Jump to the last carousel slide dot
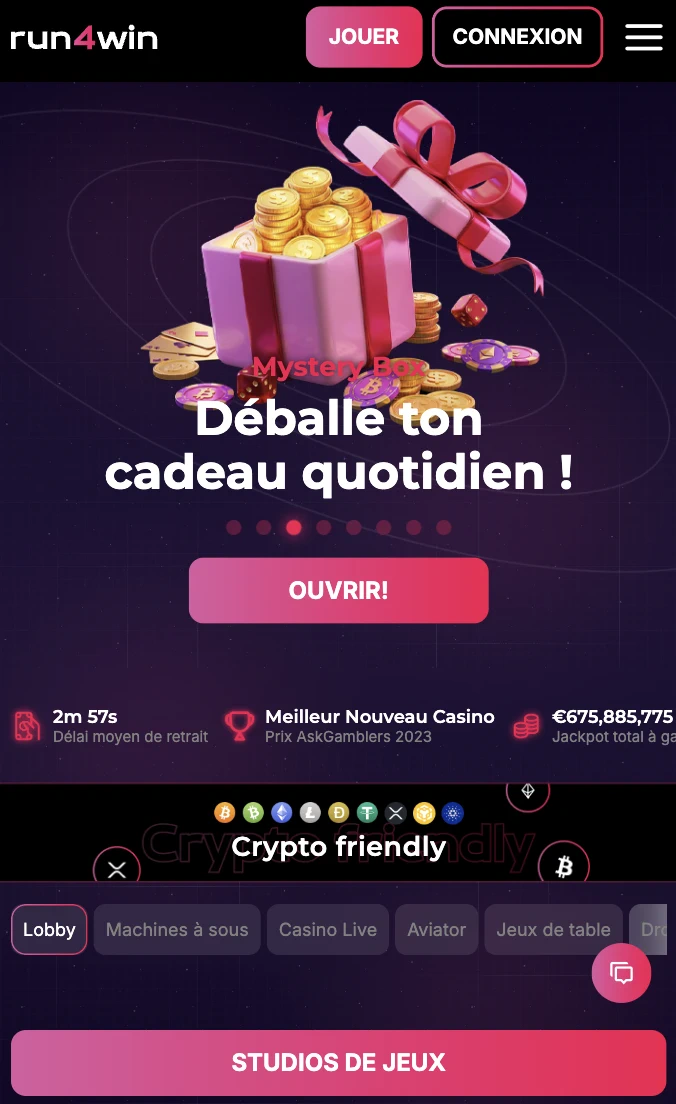The width and height of the screenshot is (676, 1104). pyautogui.click(x=444, y=527)
